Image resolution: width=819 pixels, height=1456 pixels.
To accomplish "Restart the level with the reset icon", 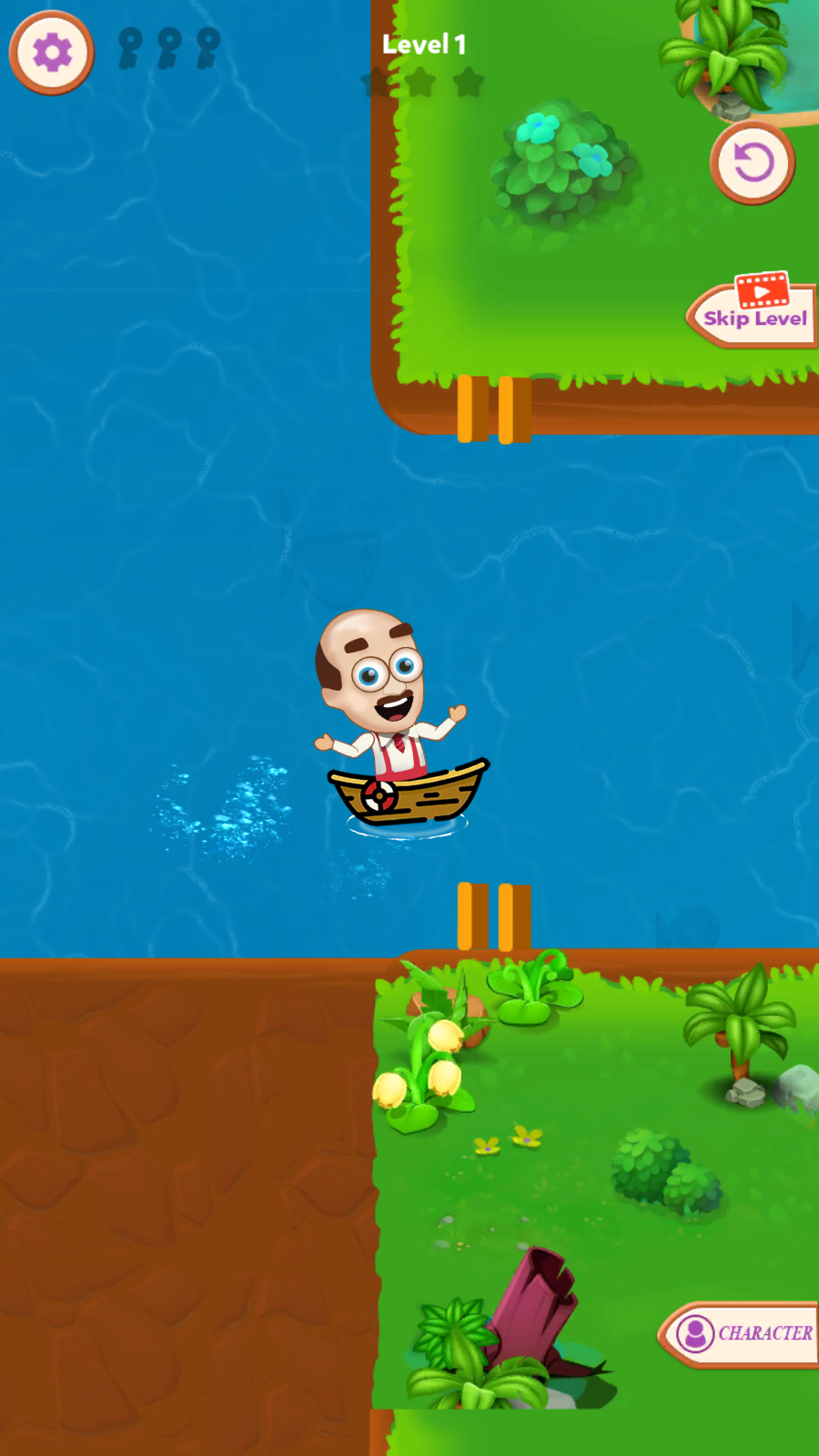I will pos(753,164).
